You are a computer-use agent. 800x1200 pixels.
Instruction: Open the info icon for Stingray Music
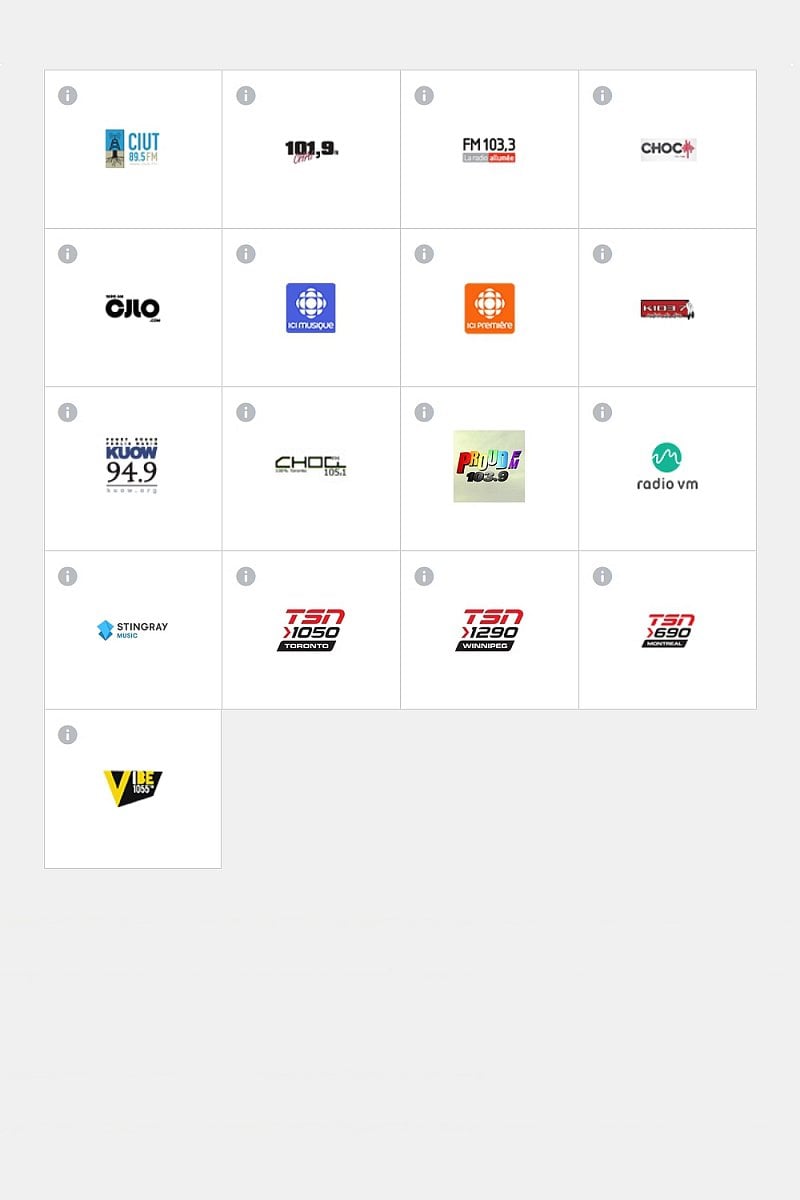(67, 575)
